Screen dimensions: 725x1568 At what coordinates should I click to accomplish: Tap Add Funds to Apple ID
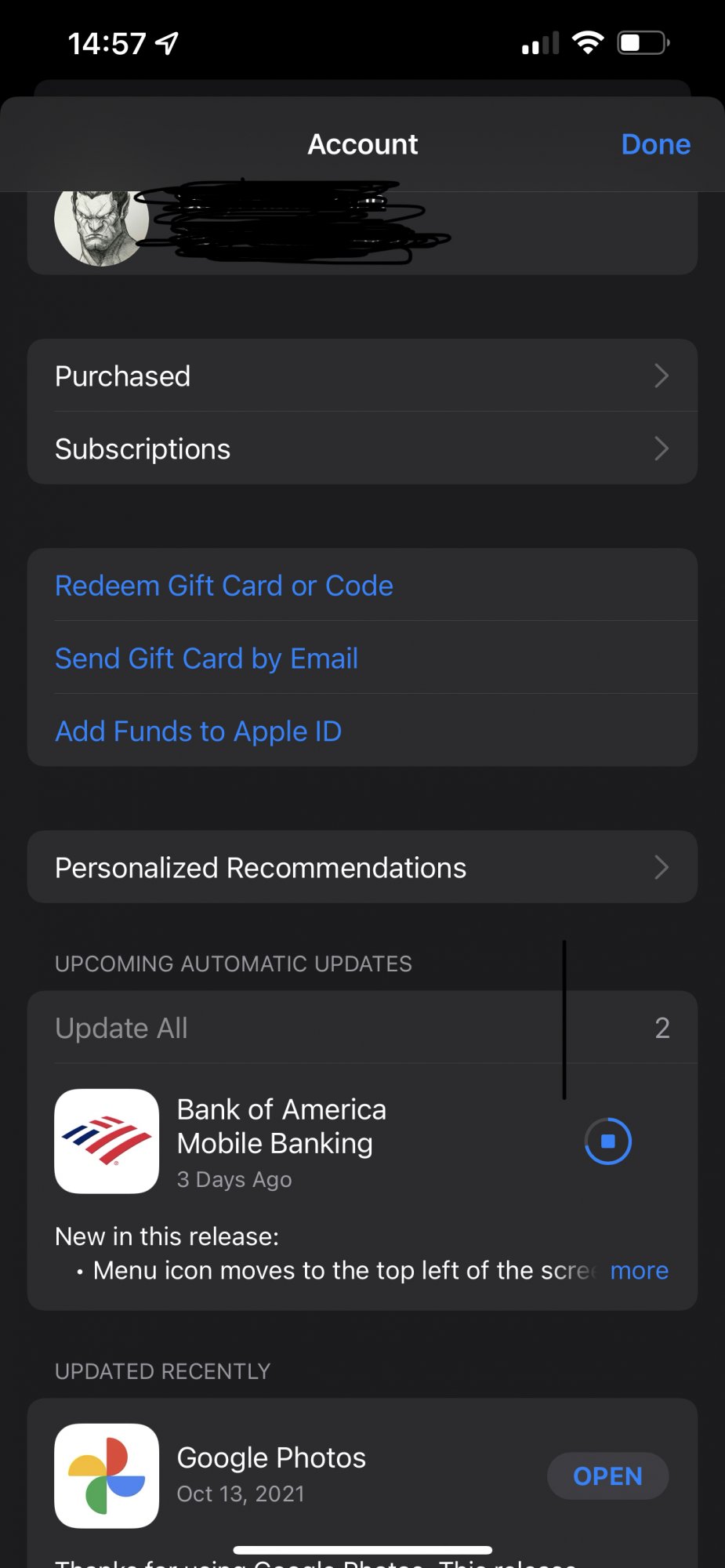[198, 731]
